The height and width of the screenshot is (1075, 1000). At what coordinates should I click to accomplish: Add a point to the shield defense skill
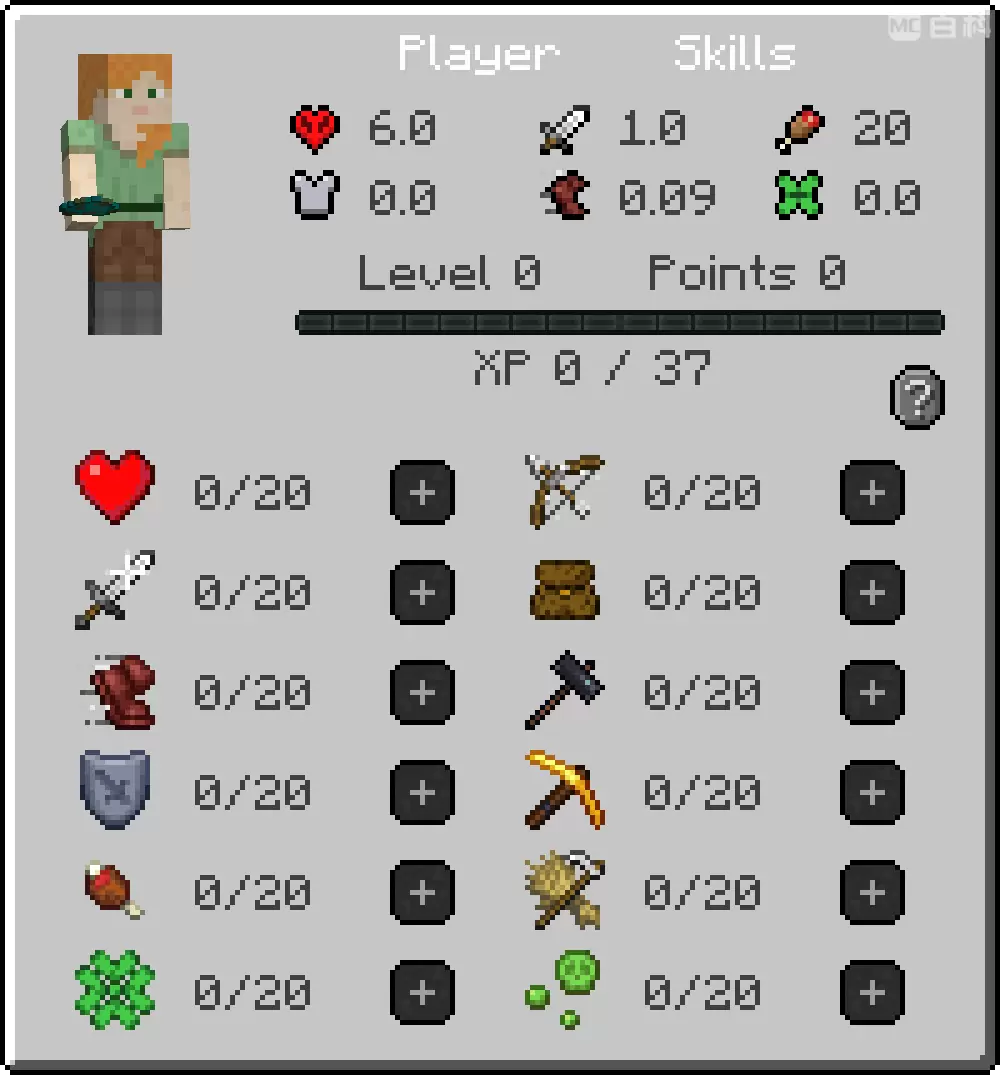(x=422, y=792)
